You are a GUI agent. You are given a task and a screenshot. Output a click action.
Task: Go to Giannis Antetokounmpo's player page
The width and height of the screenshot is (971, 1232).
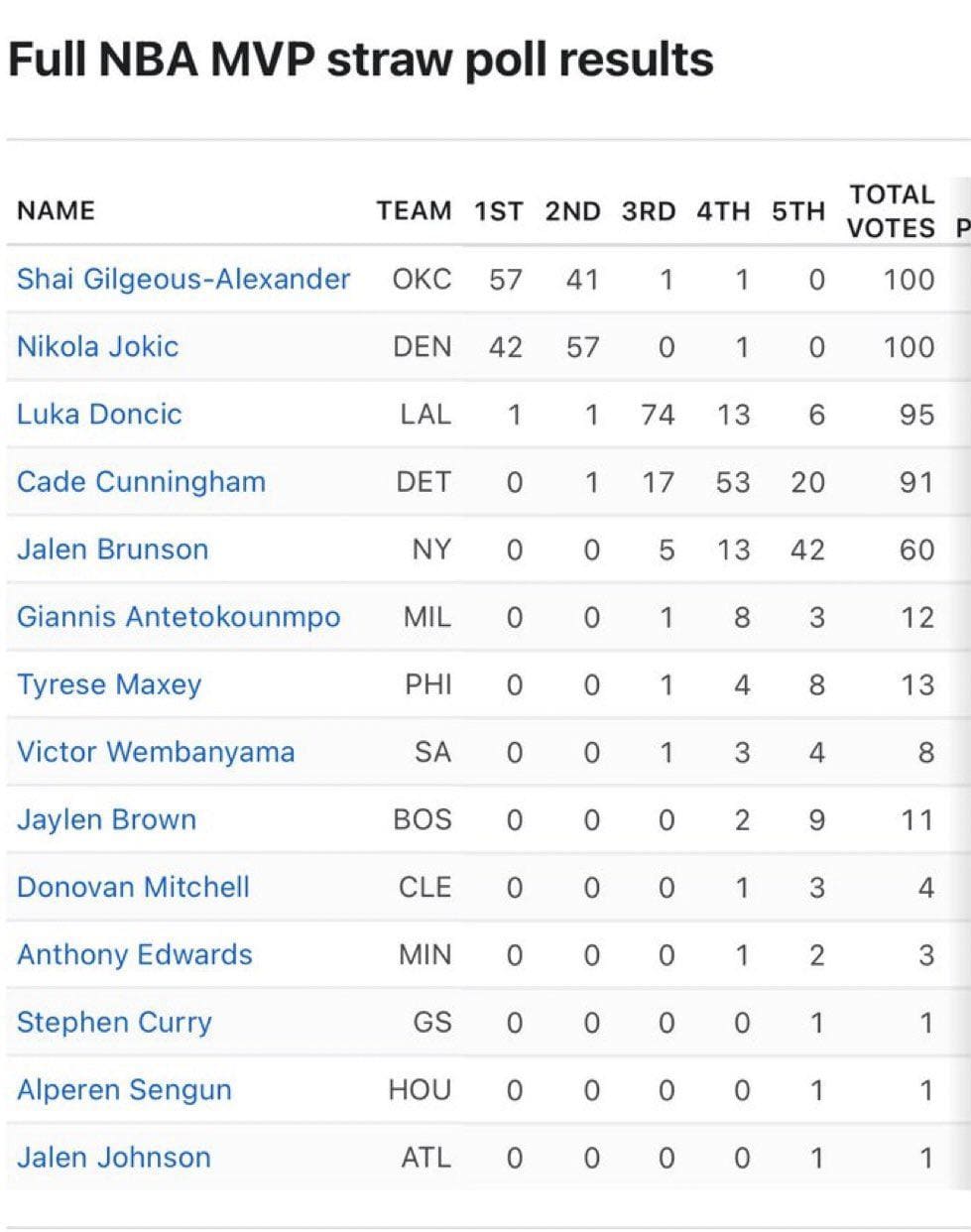coord(179,617)
